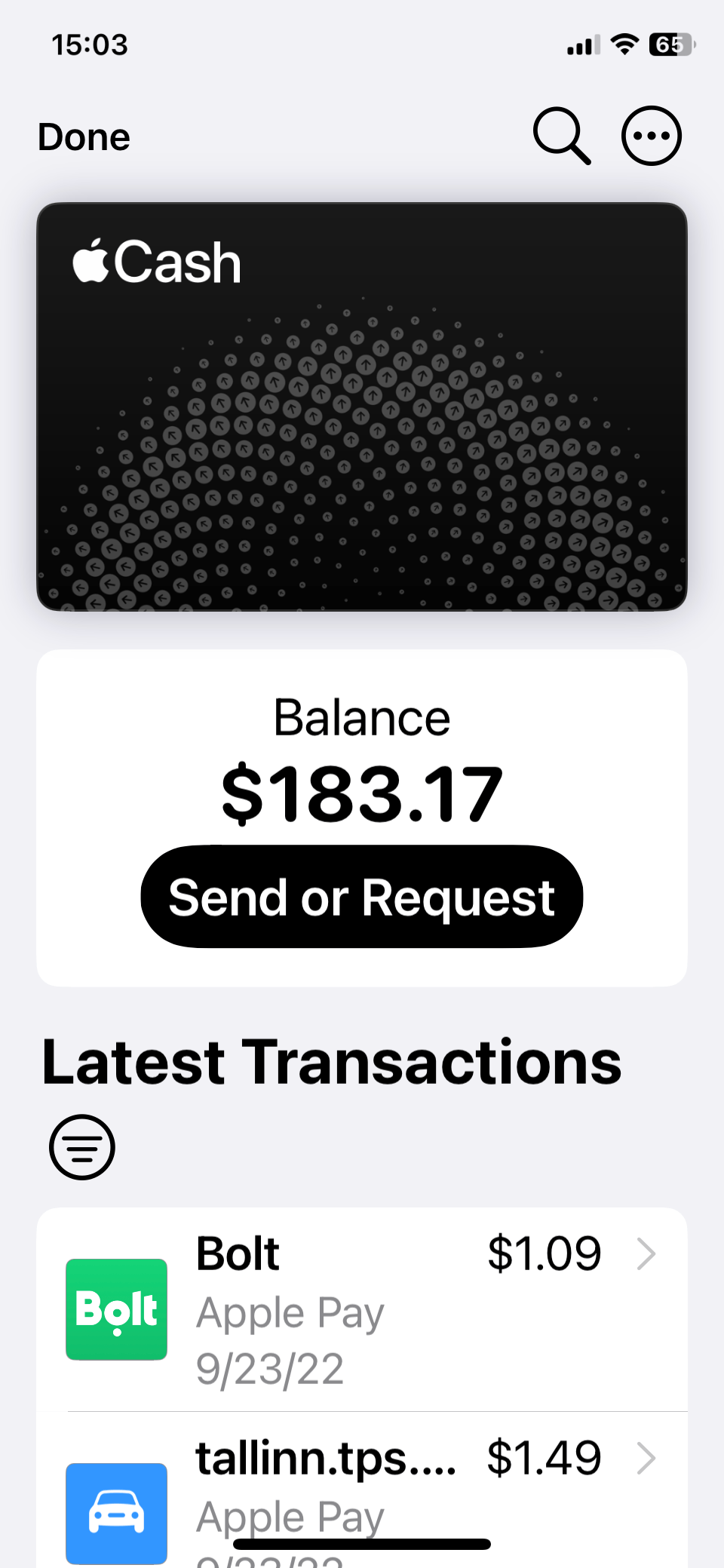This screenshot has height=1568, width=724.
Task: Click the Bolt app logo
Action: point(116,1309)
